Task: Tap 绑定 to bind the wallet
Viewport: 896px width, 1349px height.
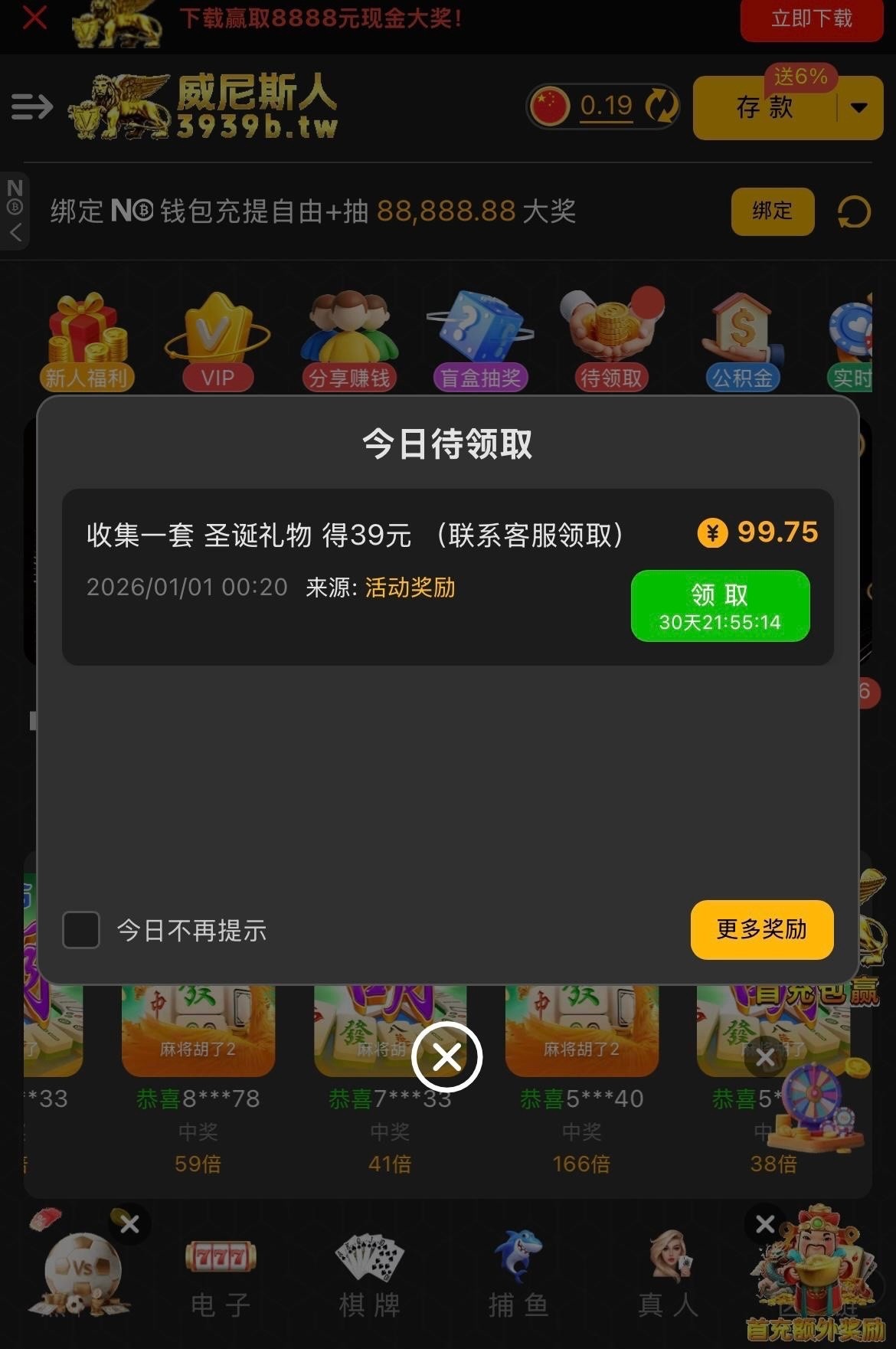Action: [772, 211]
